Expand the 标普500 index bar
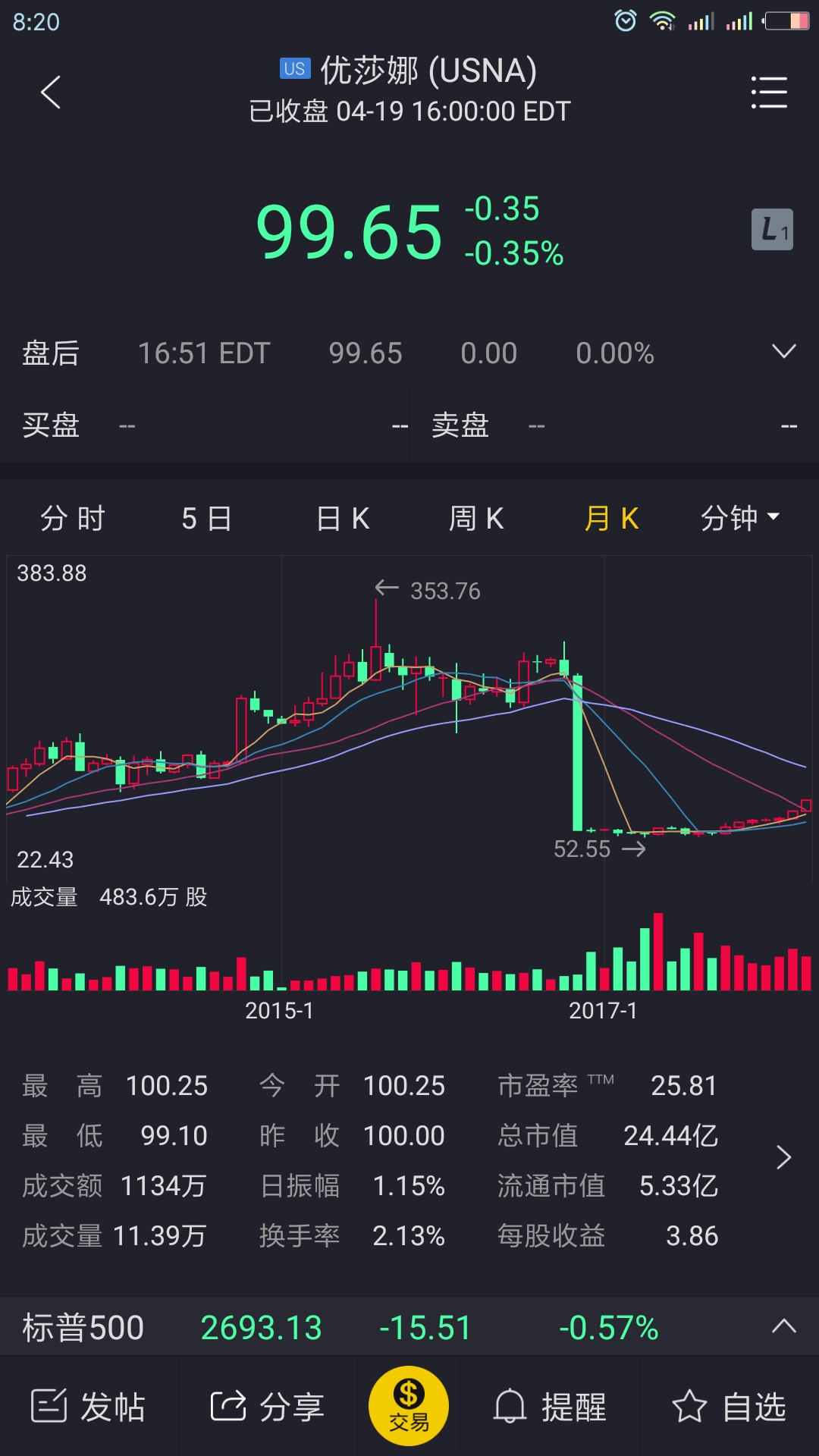This screenshot has height=1456, width=819. [784, 1326]
